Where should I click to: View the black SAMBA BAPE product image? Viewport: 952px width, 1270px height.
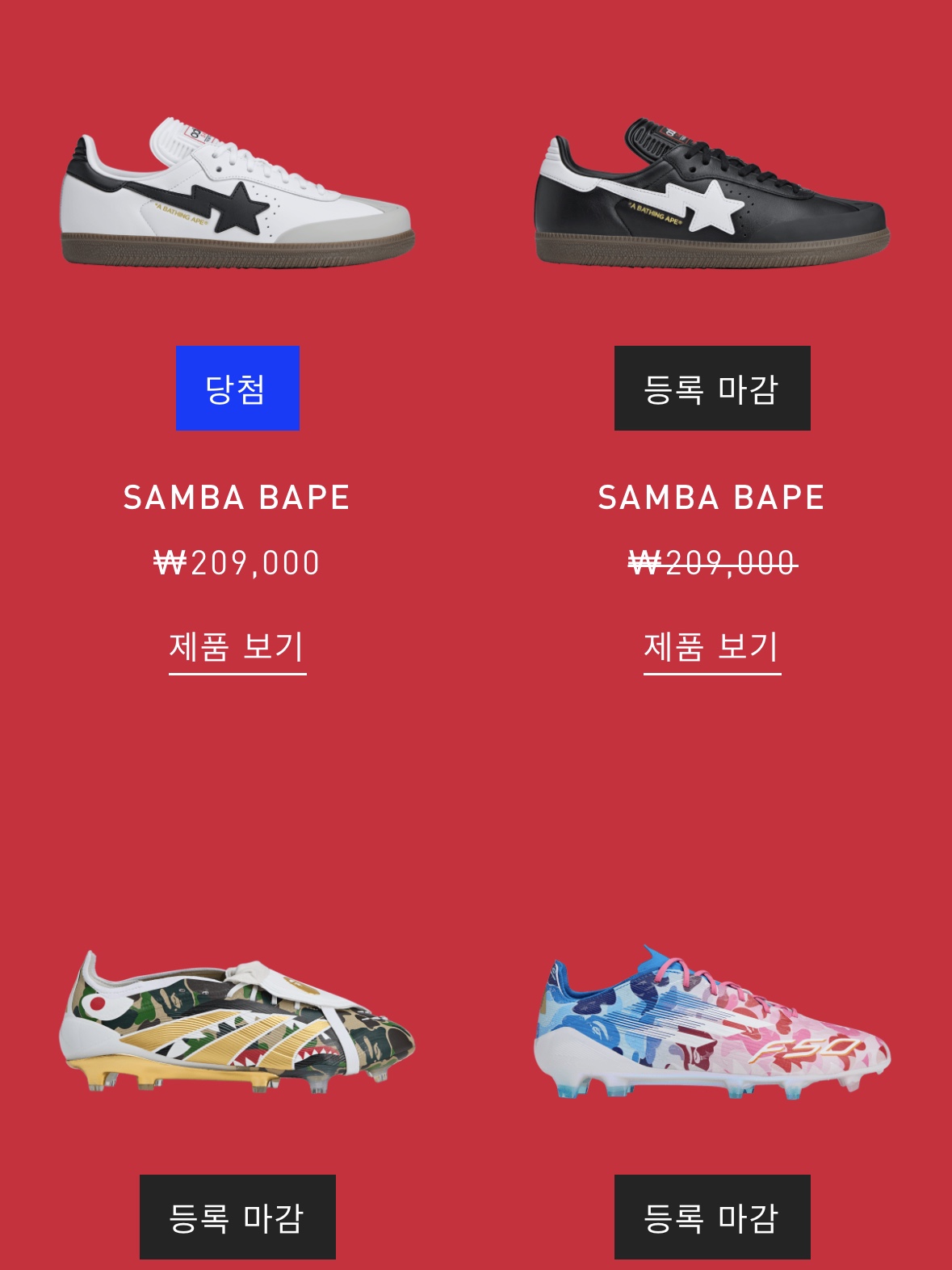click(x=711, y=194)
